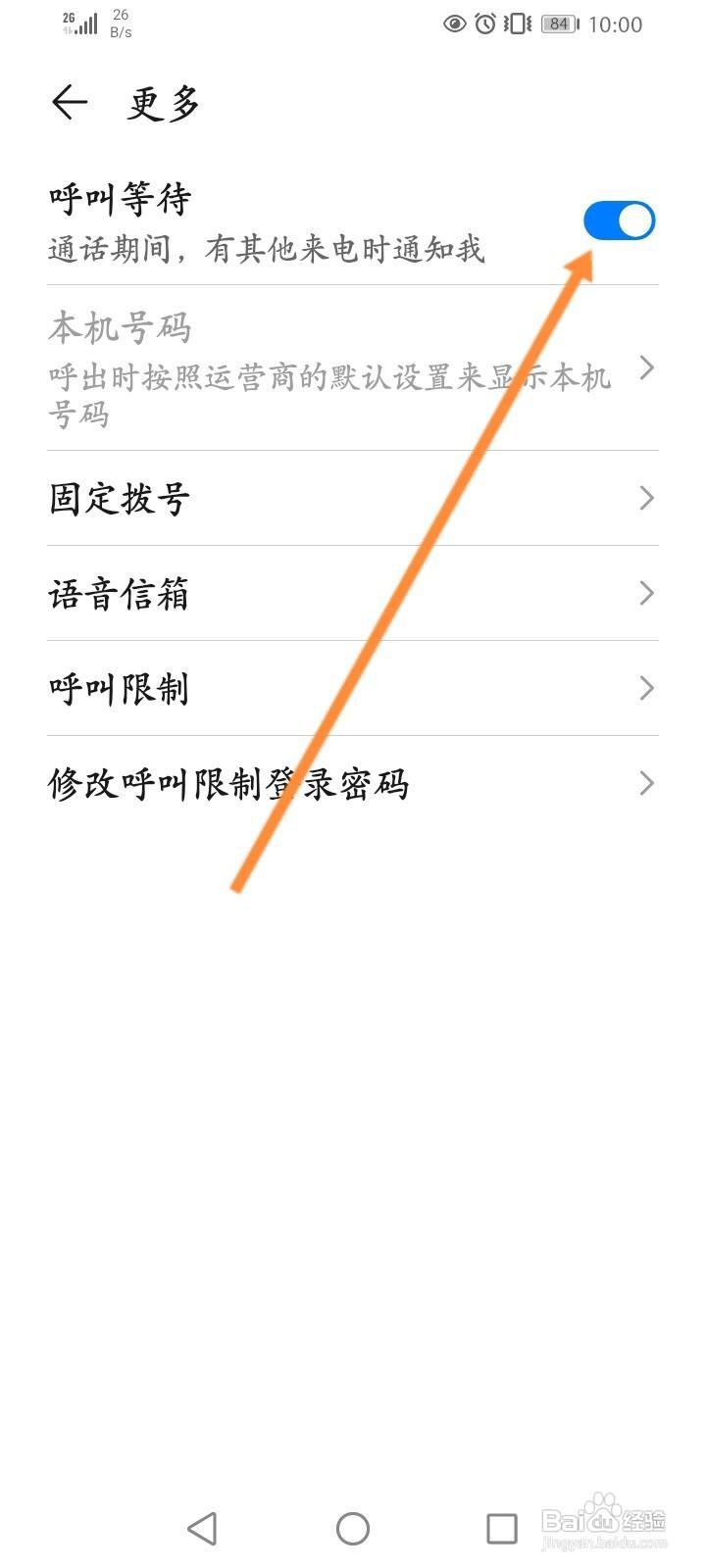Open the 呼叫限制 call restriction option
This screenshot has height=1568, width=706.
click(x=118, y=688)
